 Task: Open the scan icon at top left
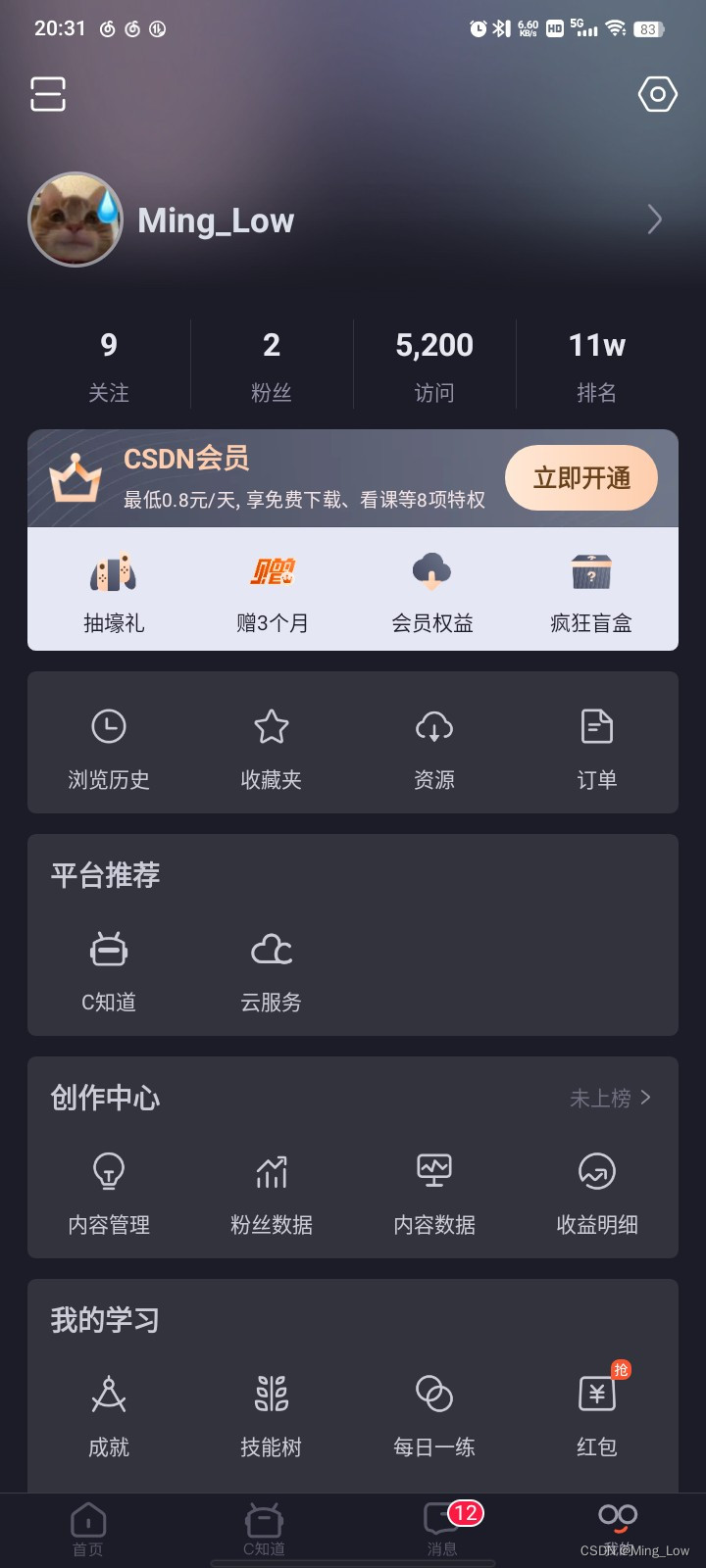(48, 94)
